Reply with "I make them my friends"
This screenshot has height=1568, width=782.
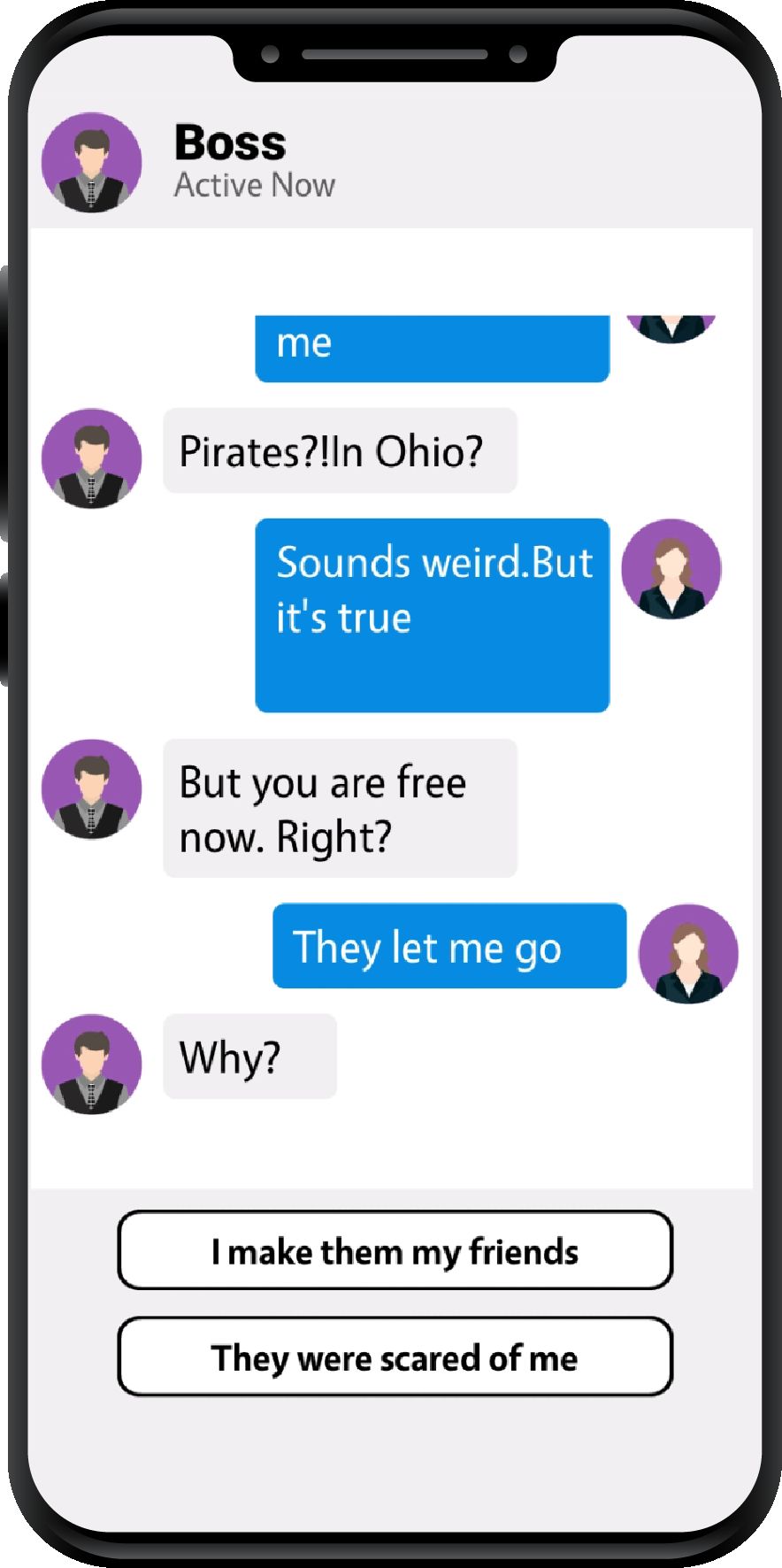(395, 1250)
